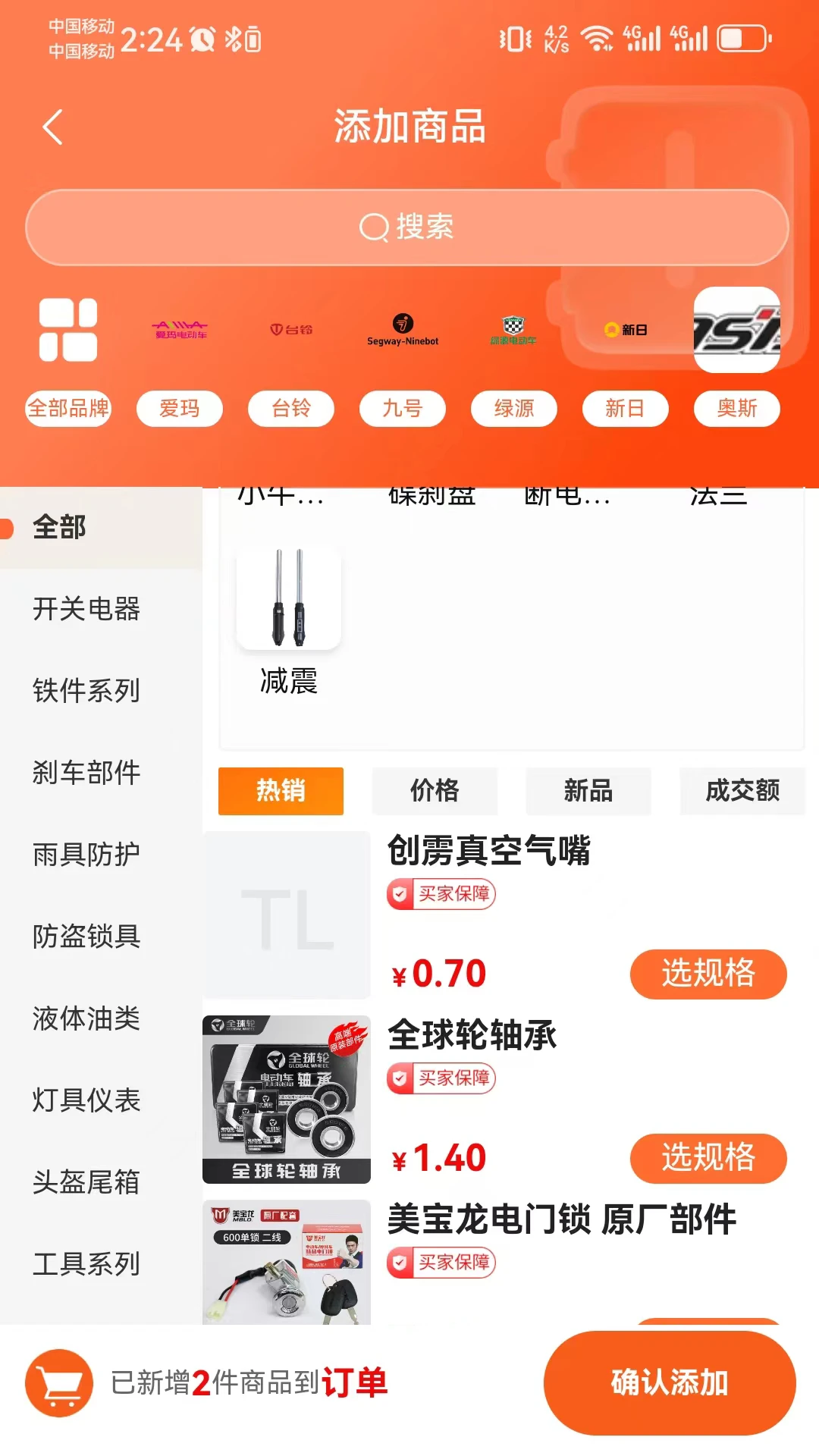Open the 刹车部件 category
819x1456 pixels.
point(86,773)
